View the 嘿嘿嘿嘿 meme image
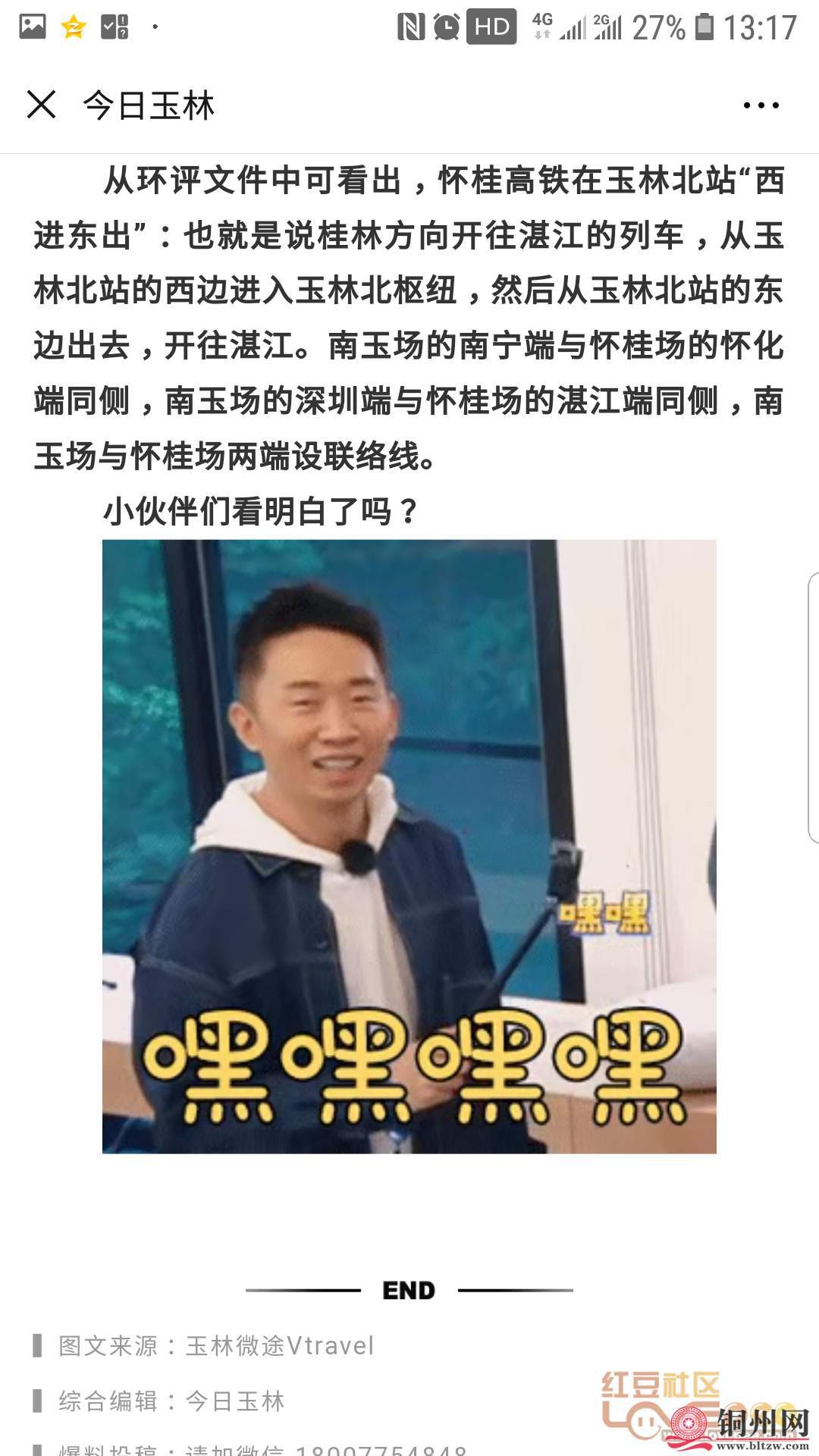The image size is (819, 1456). (409, 846)
